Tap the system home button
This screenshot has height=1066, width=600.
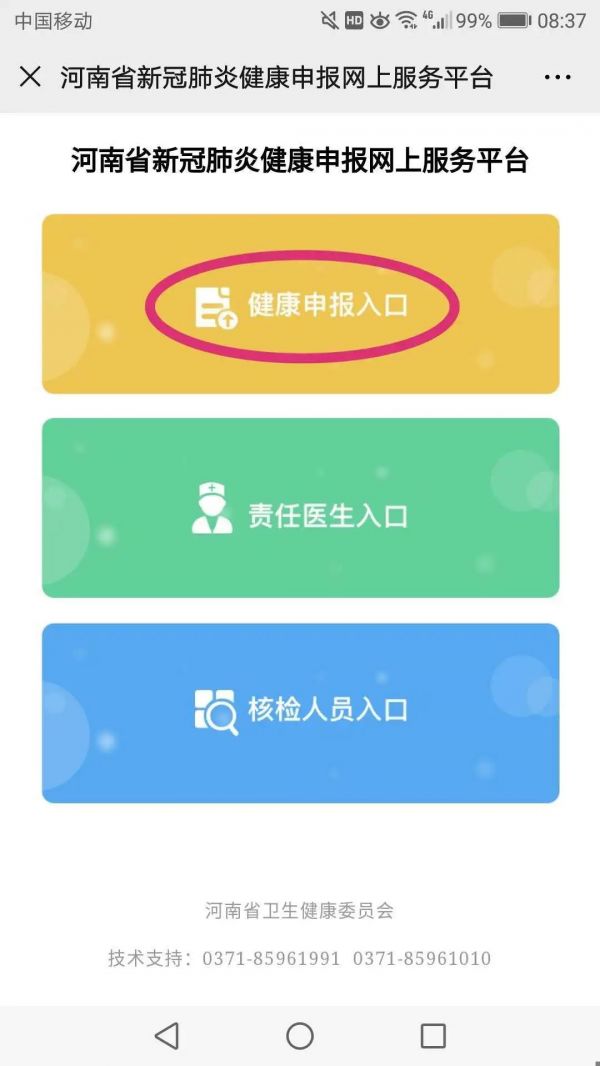pyautogui.click(x=300, y=1036)
